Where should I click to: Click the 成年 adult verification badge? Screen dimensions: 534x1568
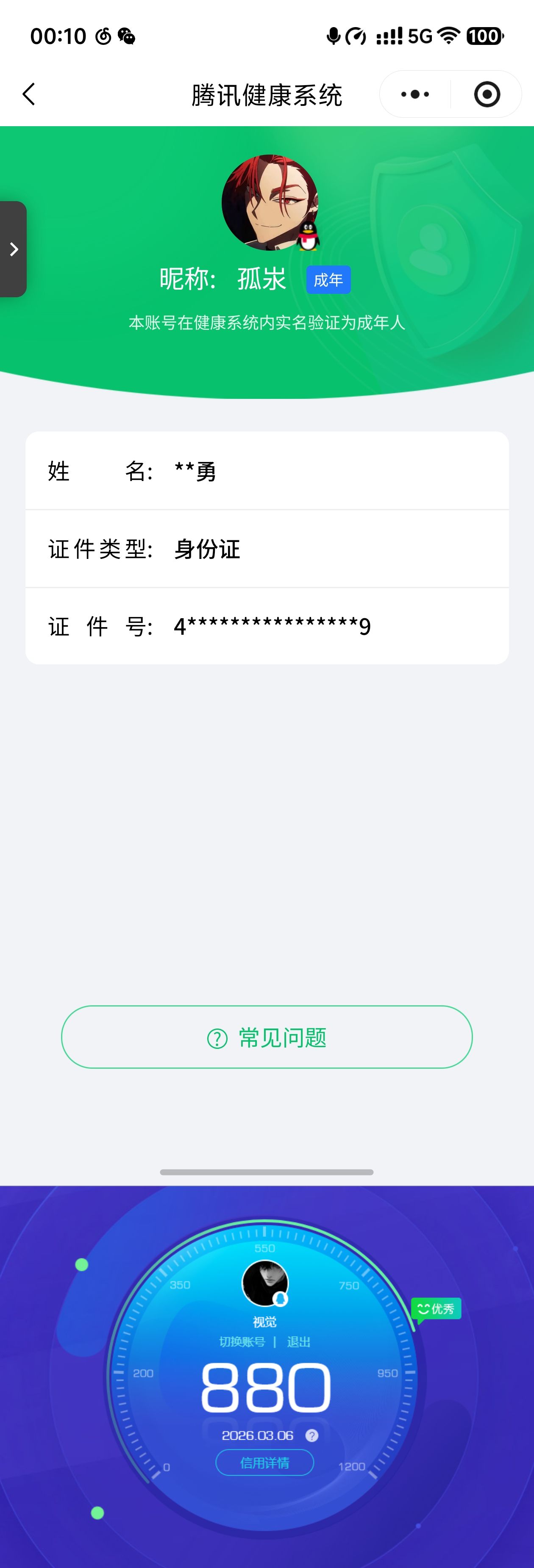tap(328, 279)
